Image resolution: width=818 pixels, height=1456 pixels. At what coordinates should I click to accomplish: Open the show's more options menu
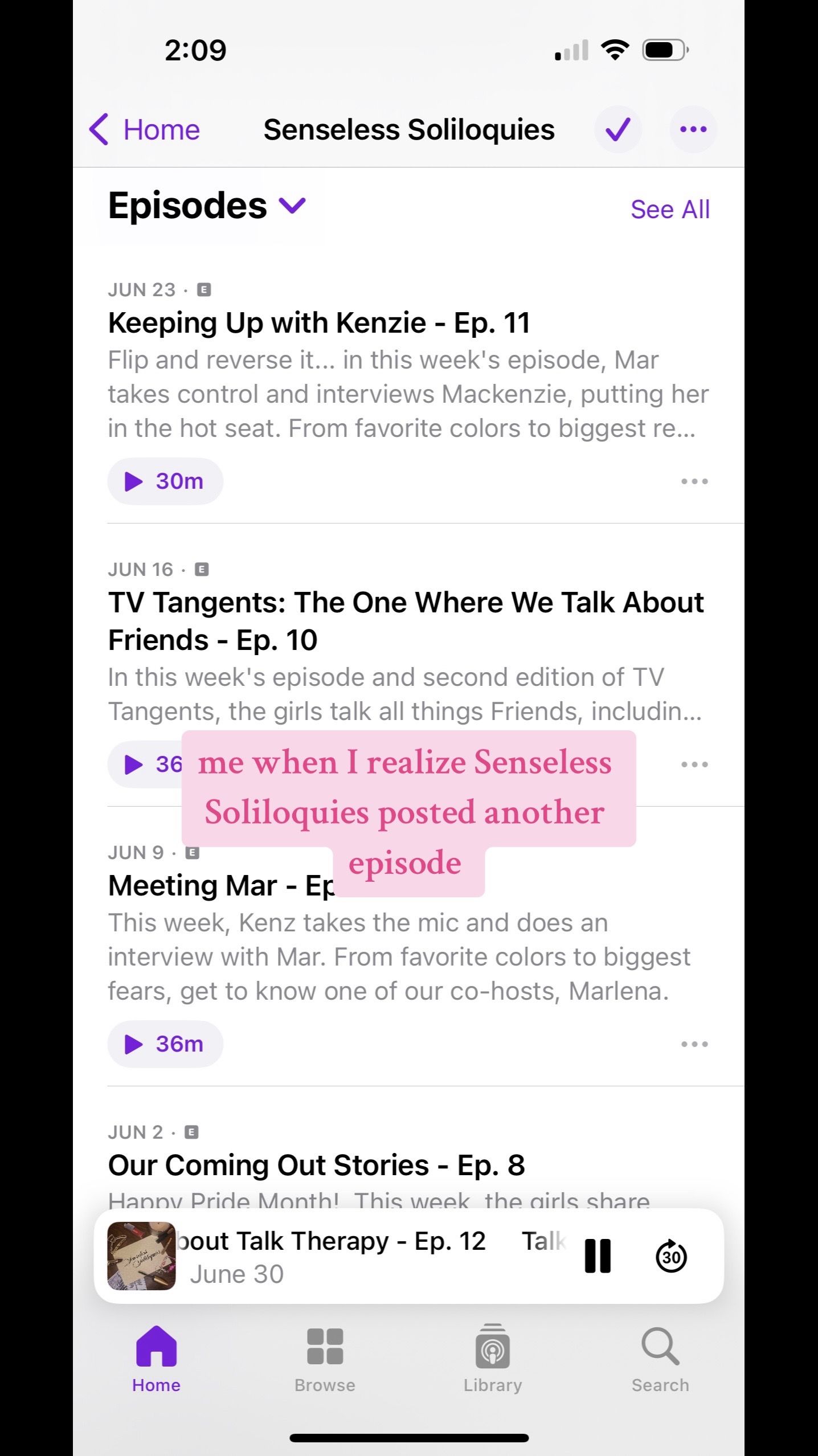point(693,129)
